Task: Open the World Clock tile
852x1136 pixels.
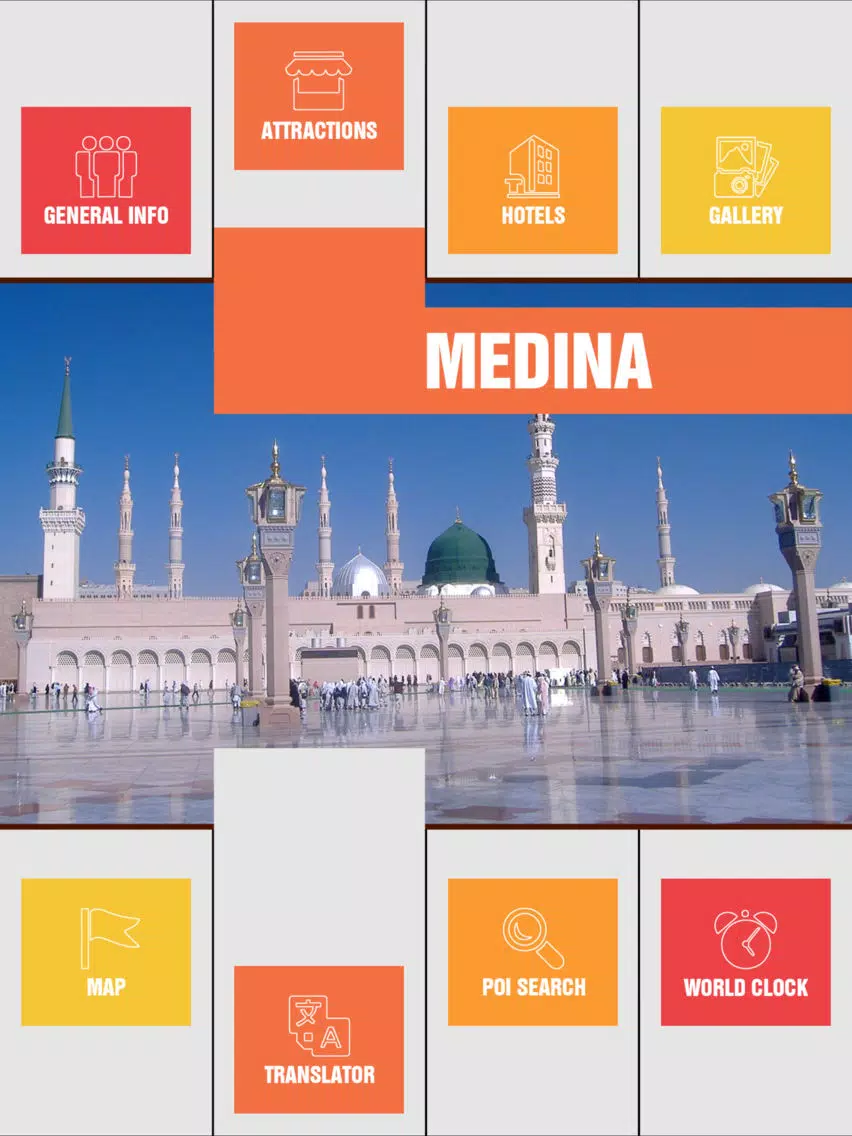Action: 746,952
